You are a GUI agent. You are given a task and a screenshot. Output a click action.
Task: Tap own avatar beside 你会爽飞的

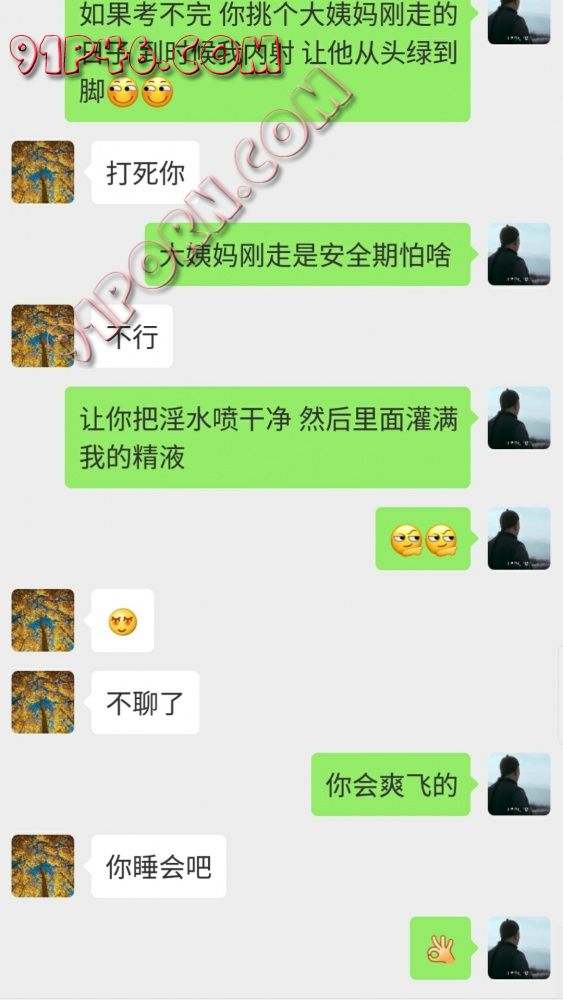pyautogui.click(x=519, y=784)
